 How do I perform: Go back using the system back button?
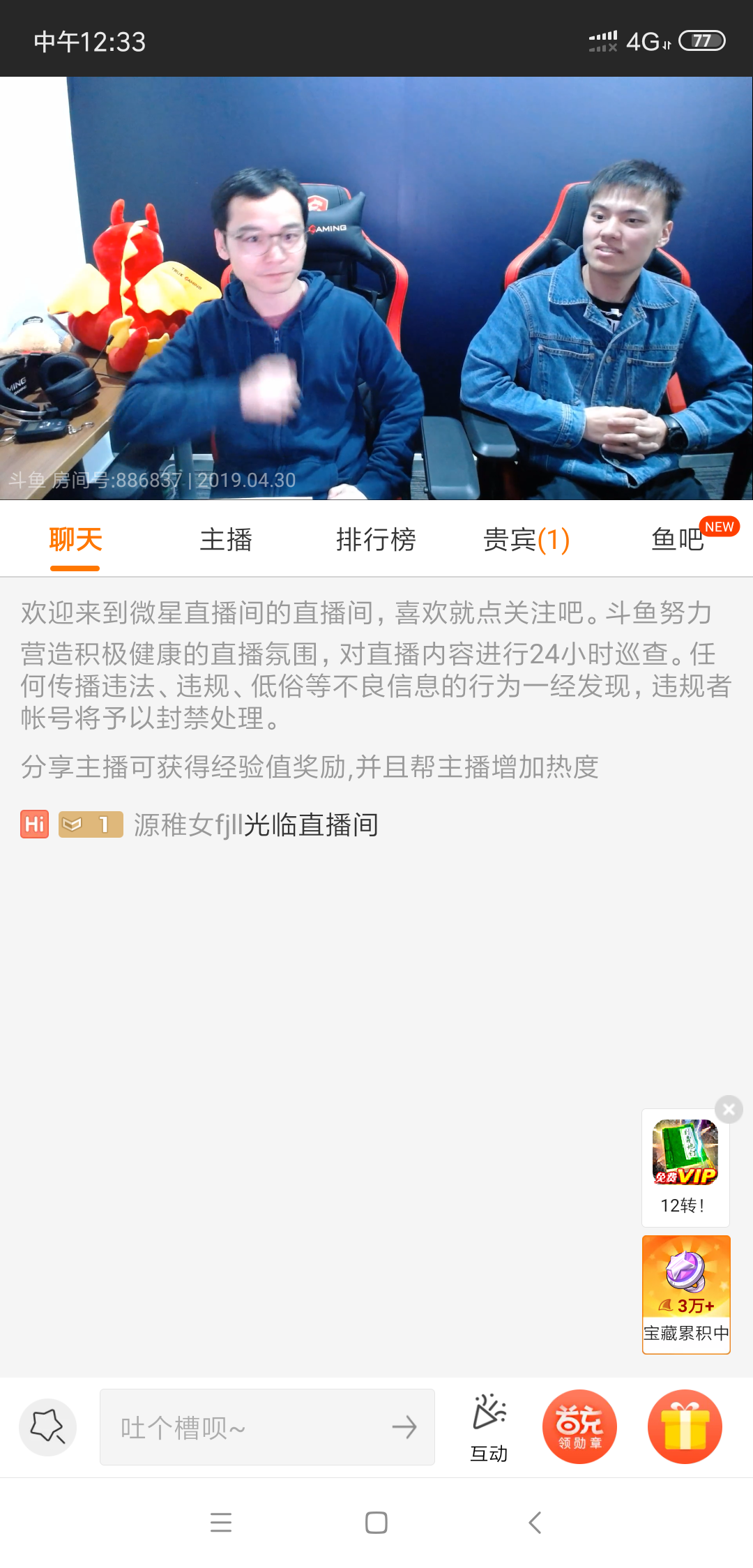click(x=535, y=1523)
